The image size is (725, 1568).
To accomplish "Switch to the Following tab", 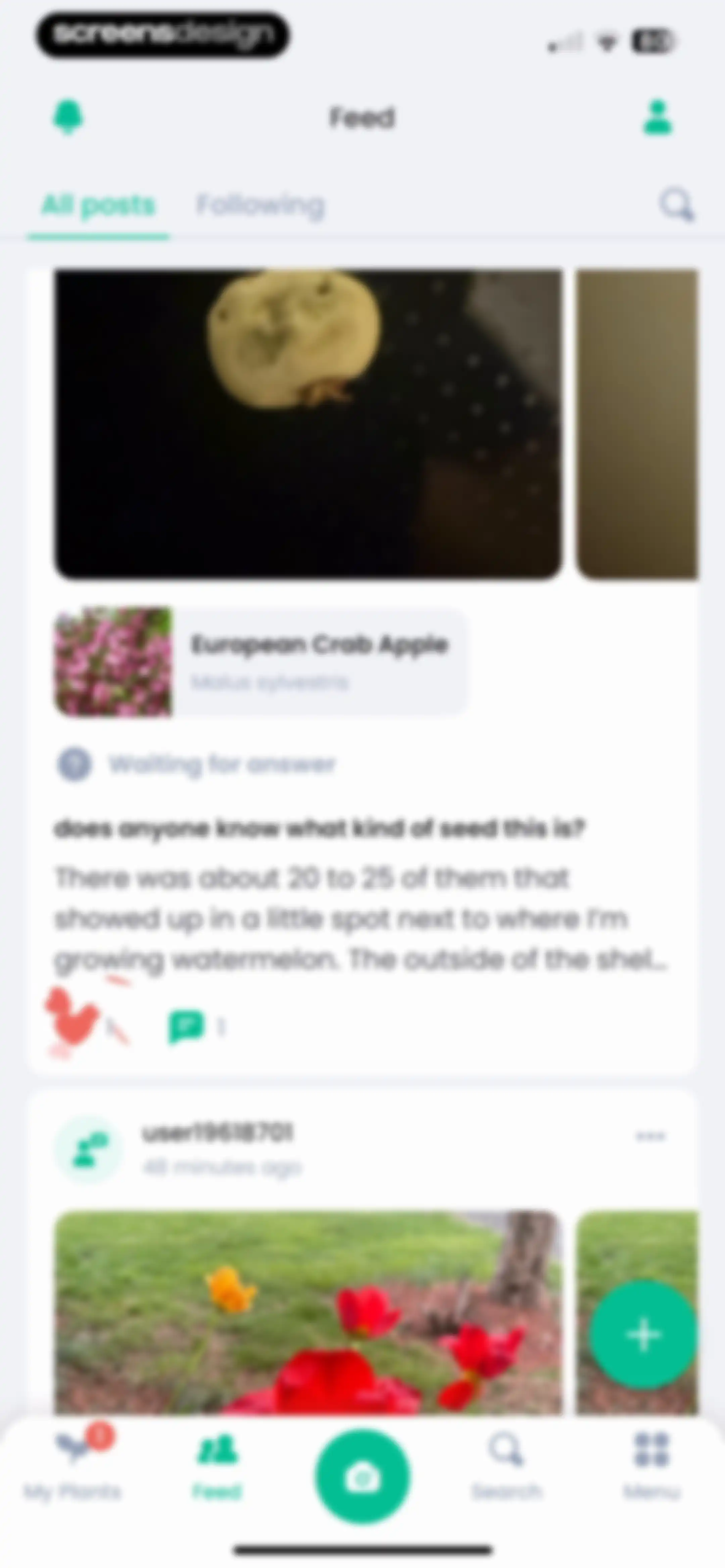I will [x=260, y=206].
